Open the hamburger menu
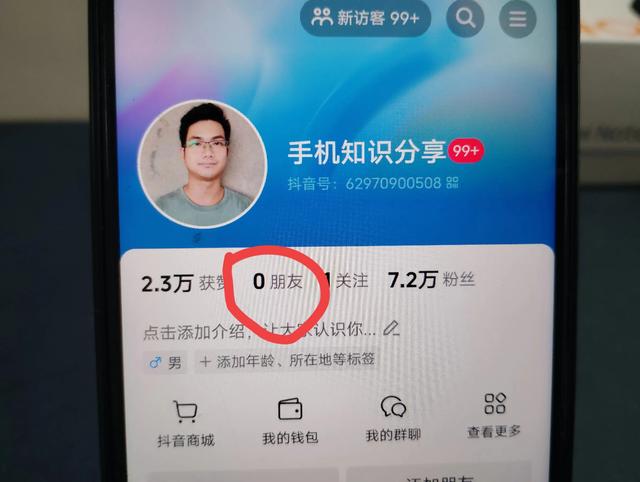Screen dimensions: 640x482 tap(516, 18)
